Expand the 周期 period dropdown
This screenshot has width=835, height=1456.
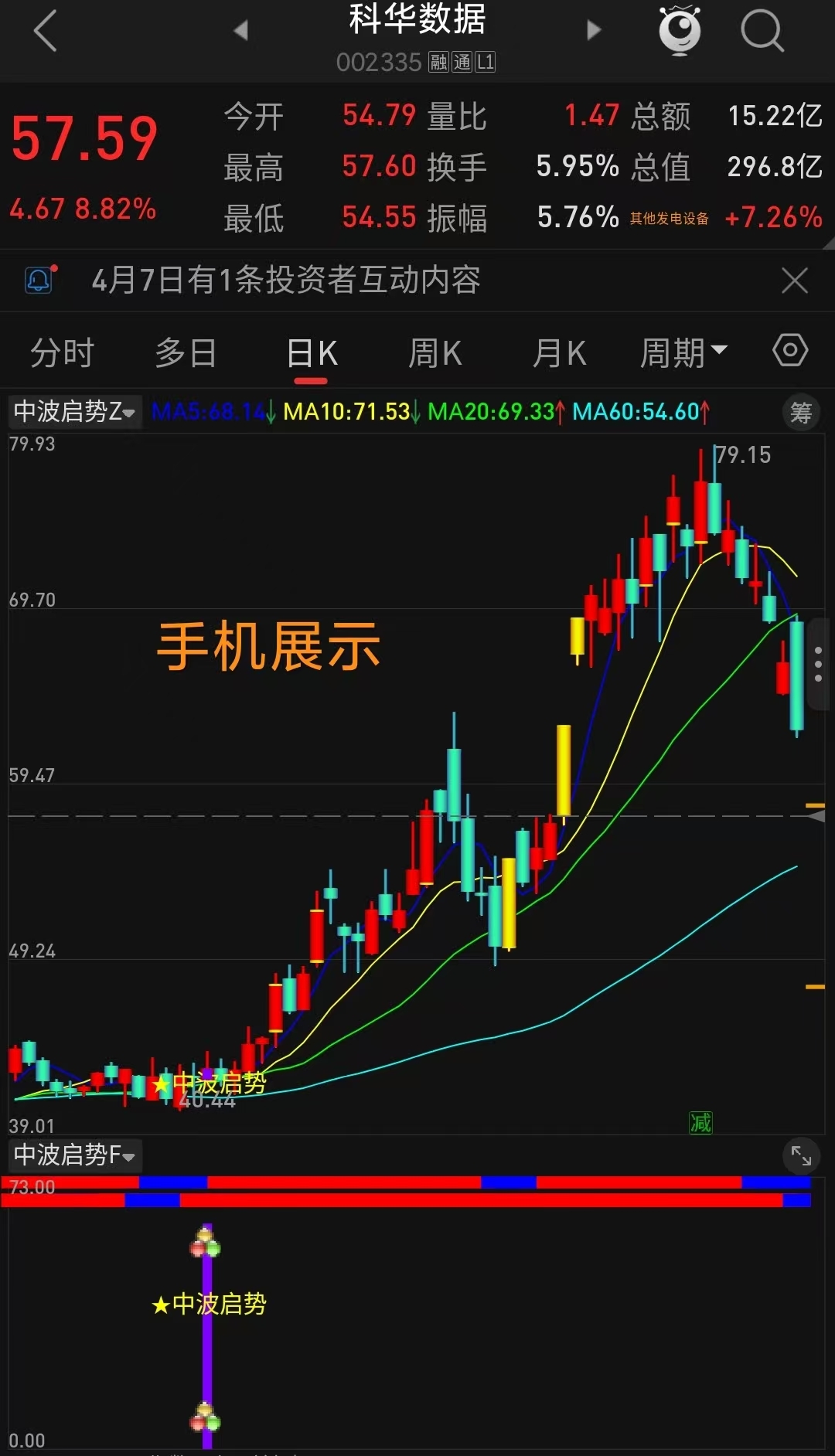(683, 354)
